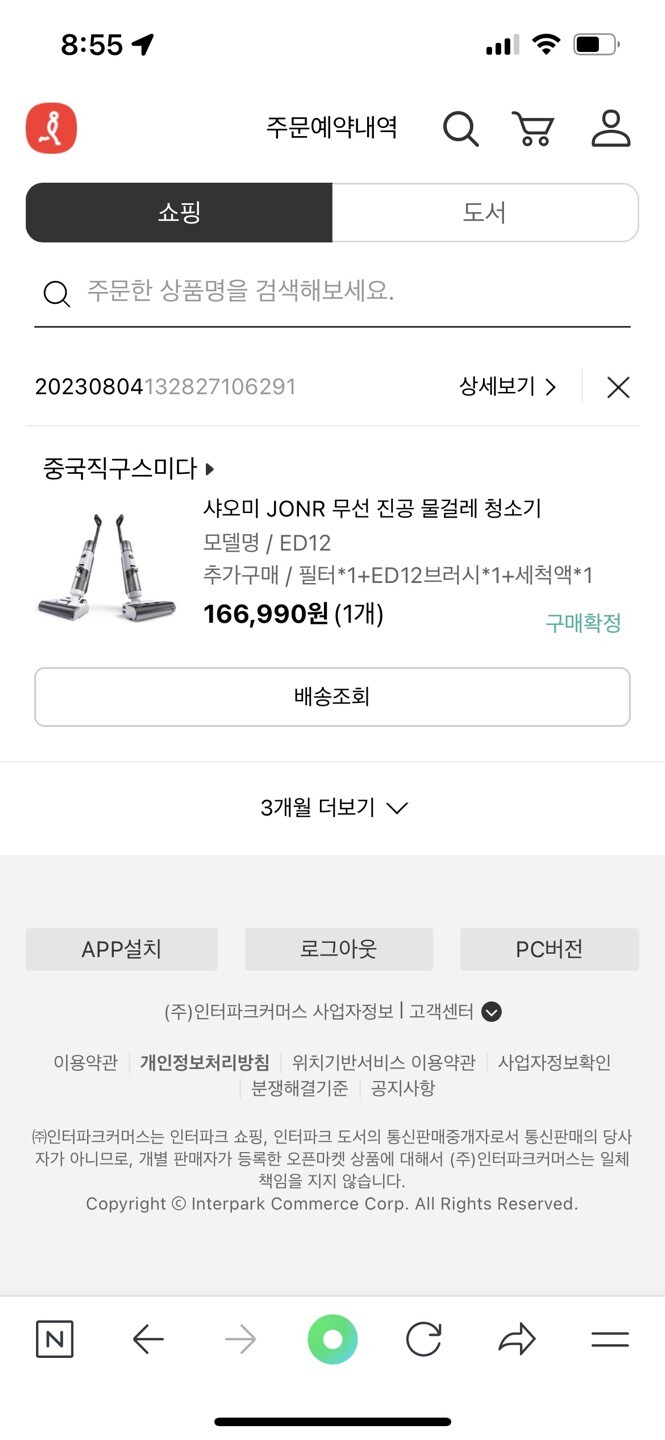
Task: Log out with 로그아웃 button
Action: (x=338, y=949)
